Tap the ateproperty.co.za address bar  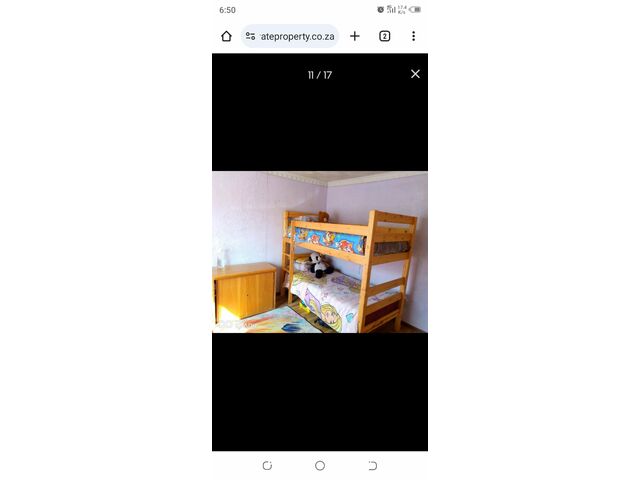pyautogui.click(x=290, y=36)
